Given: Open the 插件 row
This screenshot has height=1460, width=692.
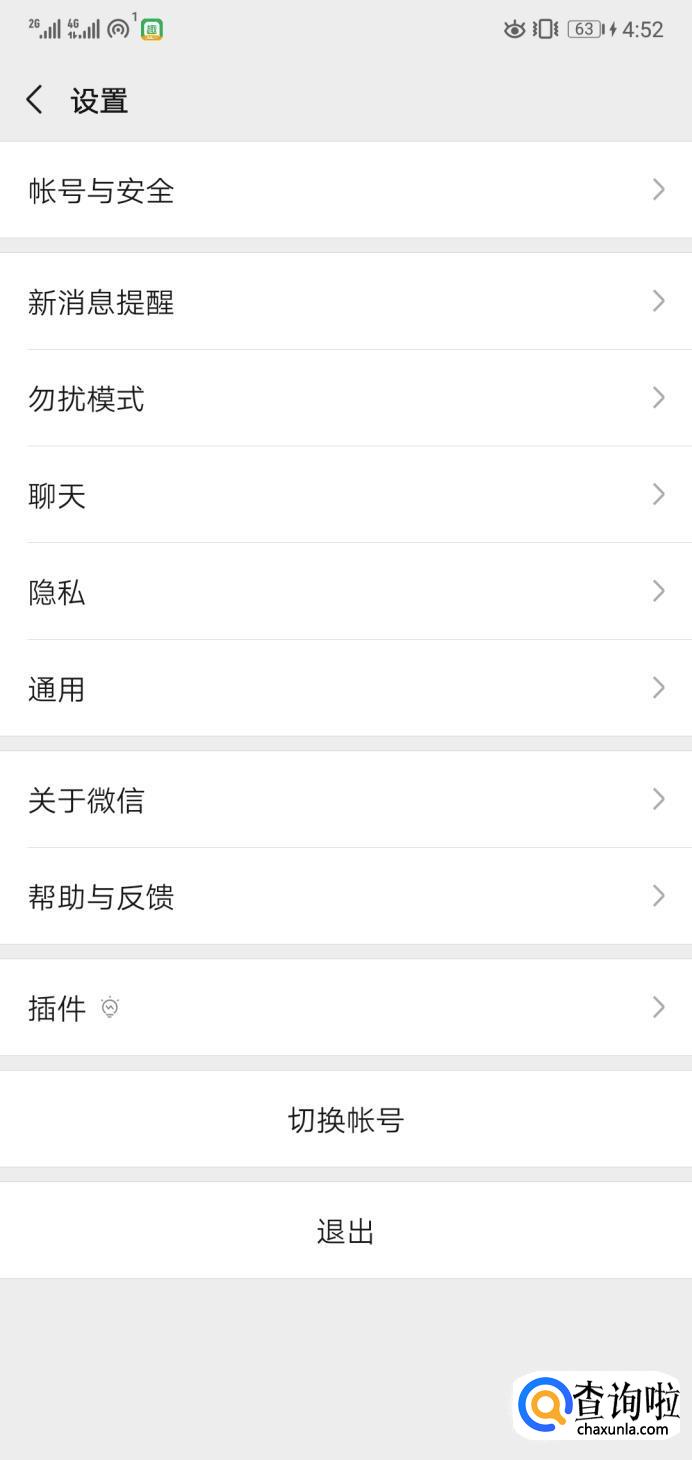Looking at the screenshot, I should point(346,1007).
